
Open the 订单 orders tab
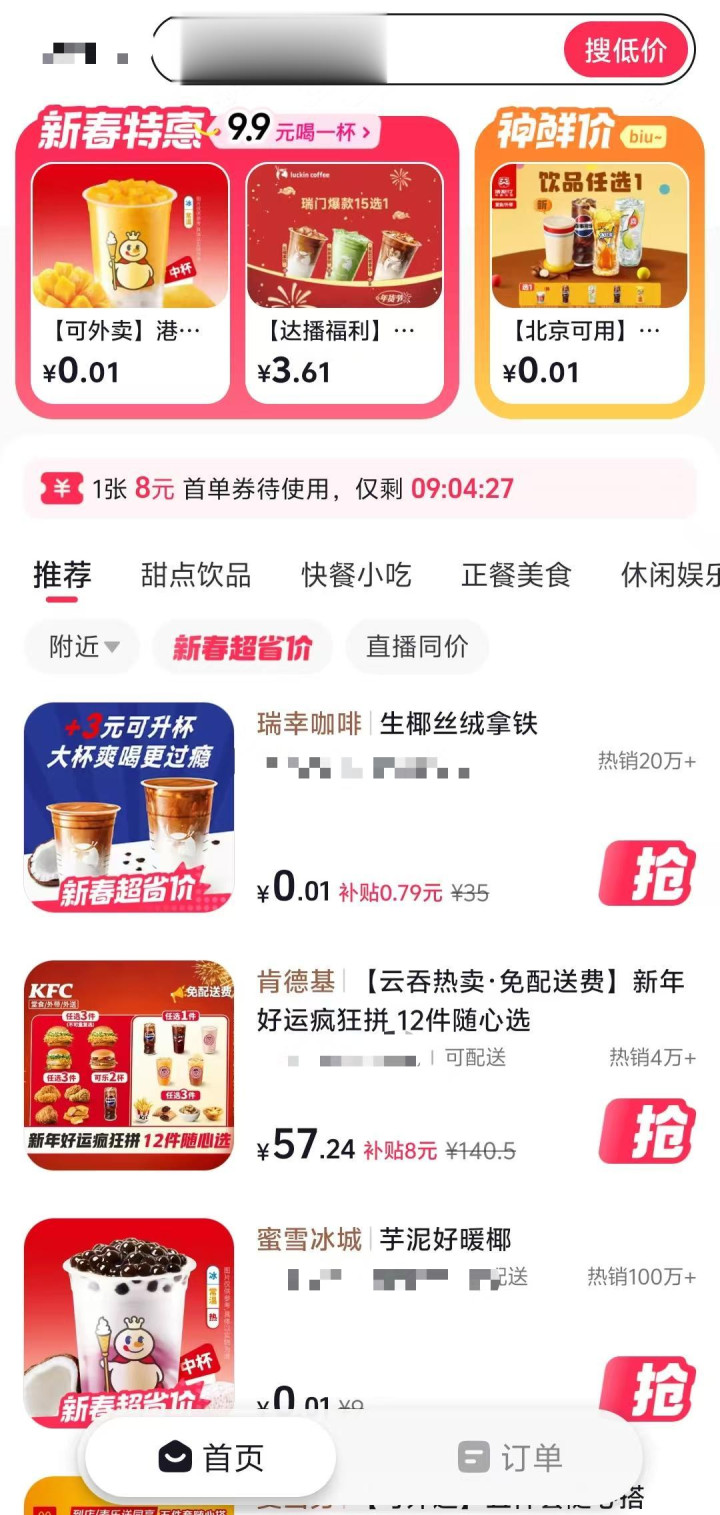tap(510, 1457)
